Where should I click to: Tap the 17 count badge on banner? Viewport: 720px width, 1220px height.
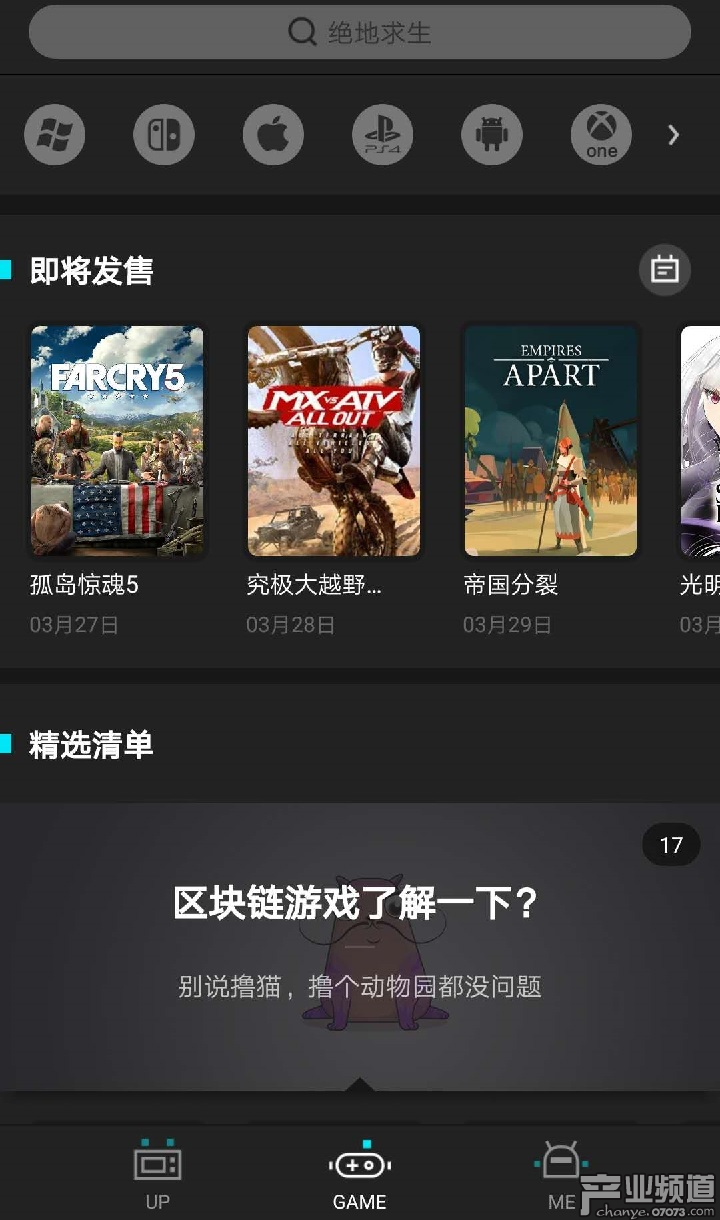pyautogui.click(x=671, y=844)
